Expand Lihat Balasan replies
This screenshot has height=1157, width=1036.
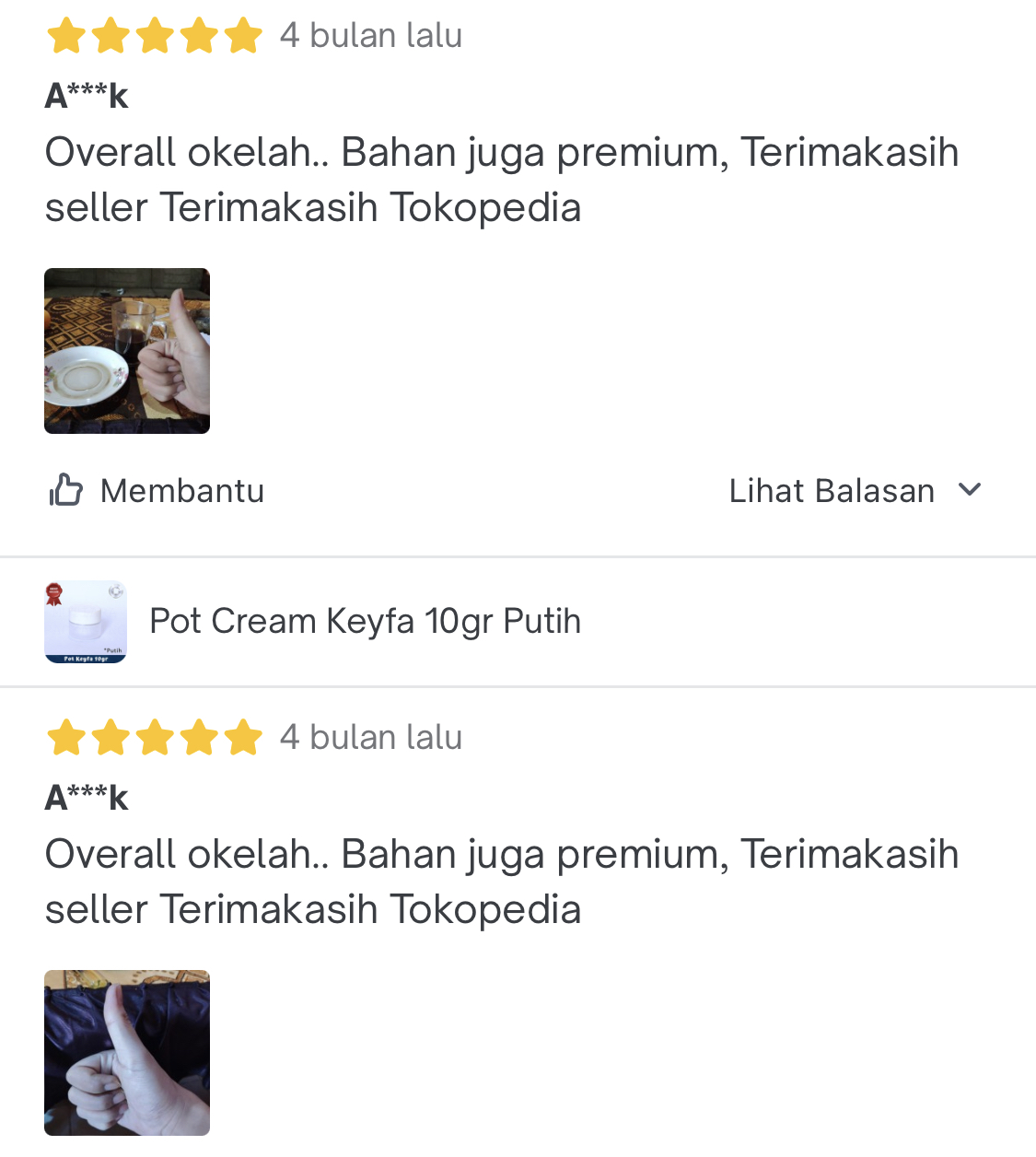click(856, 491)
